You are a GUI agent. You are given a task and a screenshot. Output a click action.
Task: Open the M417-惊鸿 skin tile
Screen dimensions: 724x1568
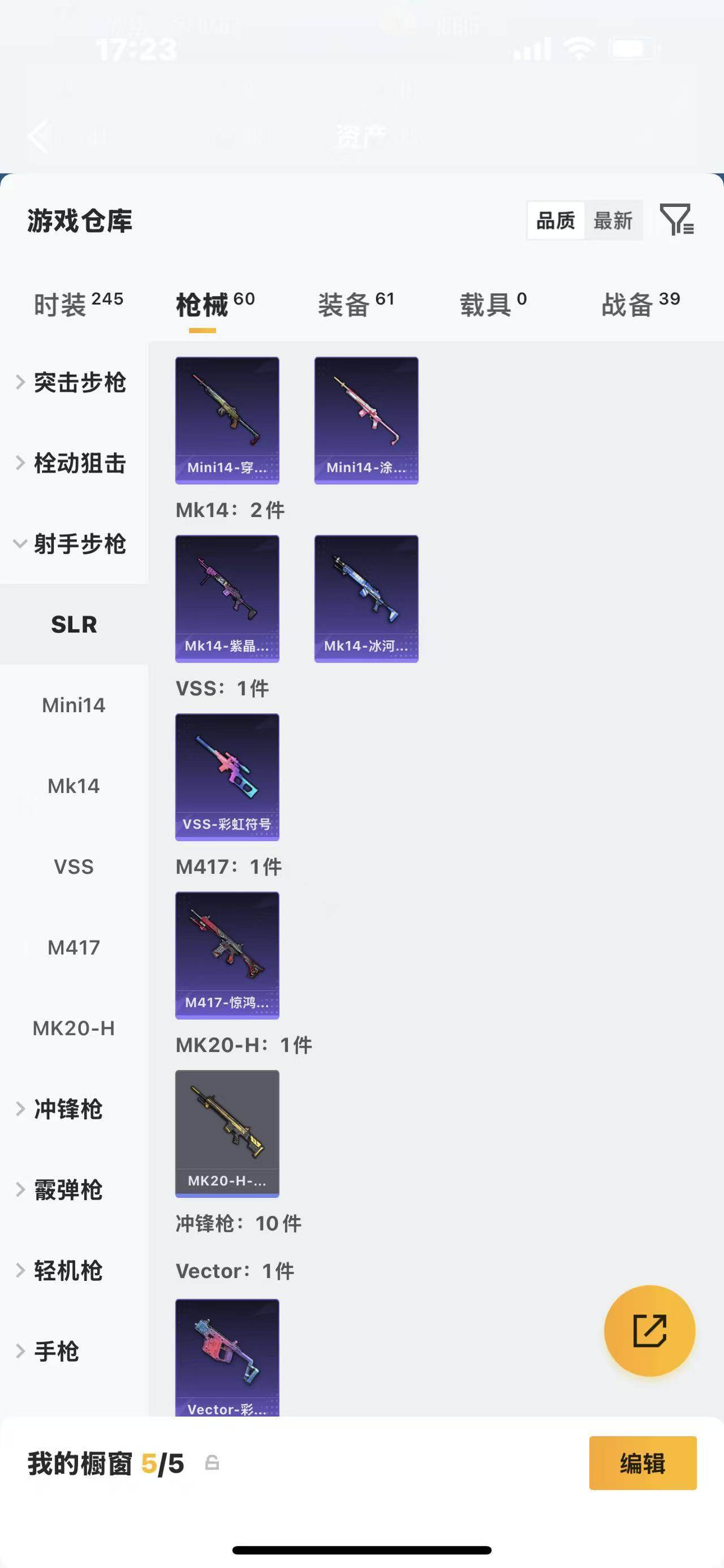click(x=227, y=955)
